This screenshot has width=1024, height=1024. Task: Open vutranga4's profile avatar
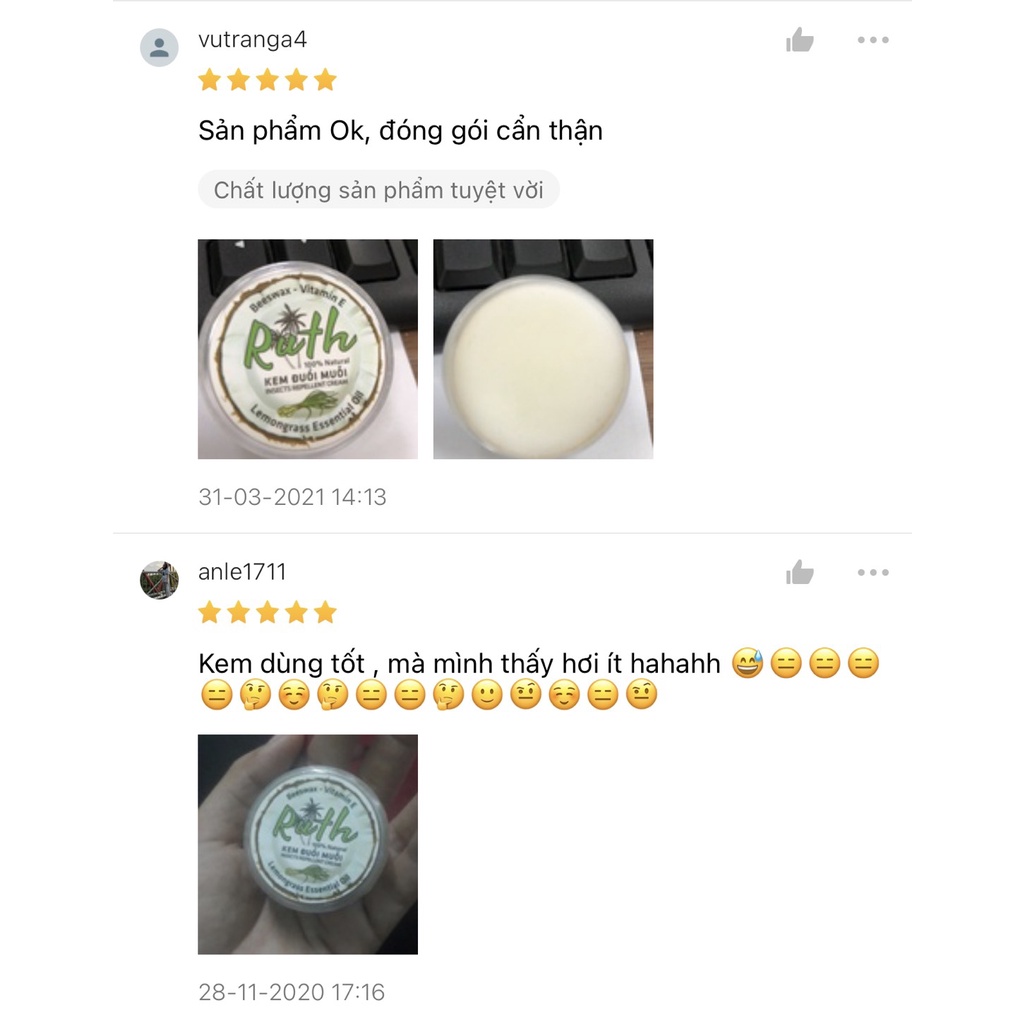159,47
